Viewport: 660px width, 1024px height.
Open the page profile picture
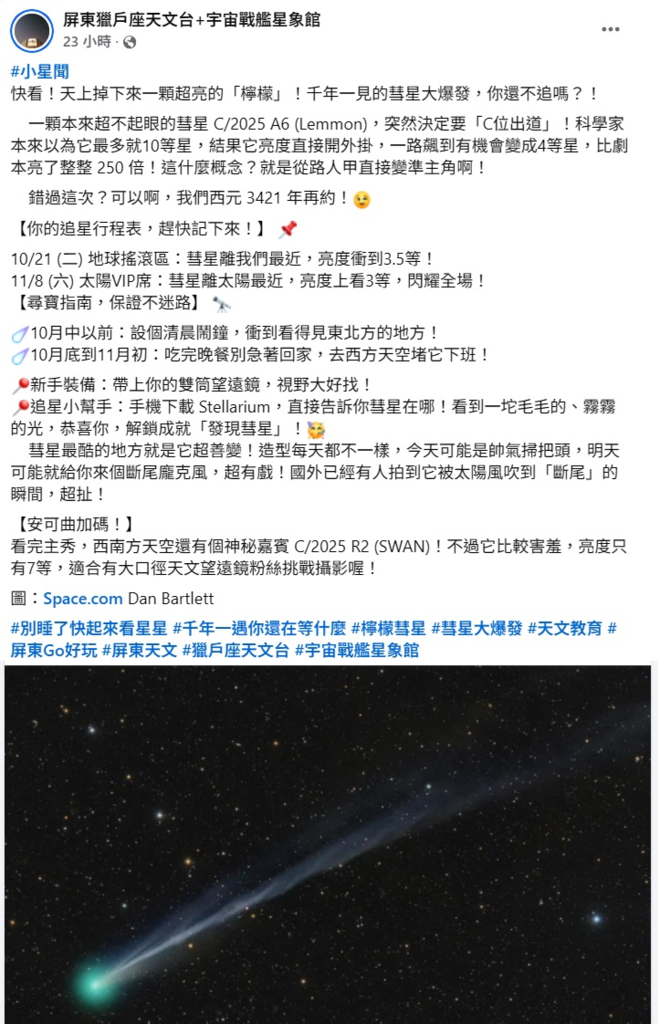pyautogui.click(x=31, y=31)
